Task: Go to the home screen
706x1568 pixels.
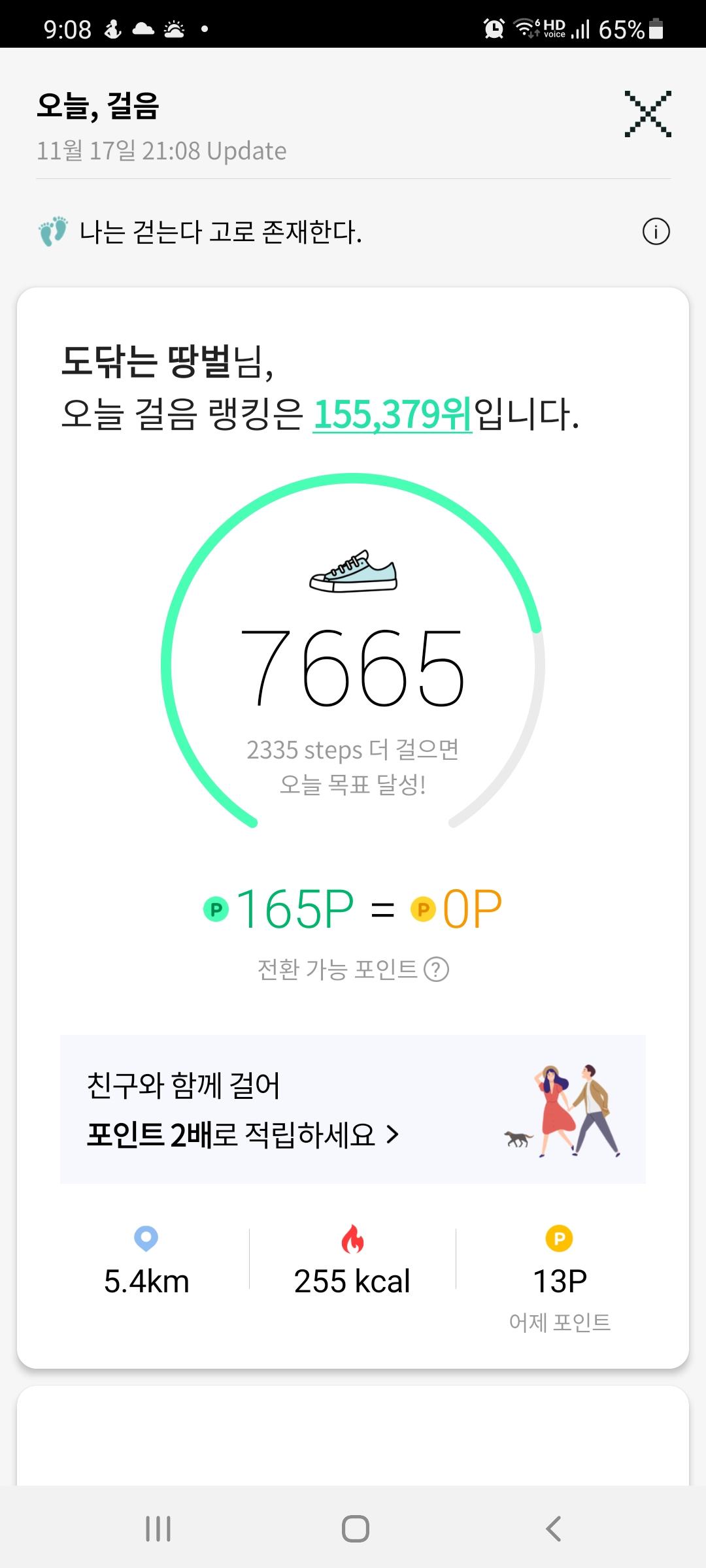Action: [355, 1529]
